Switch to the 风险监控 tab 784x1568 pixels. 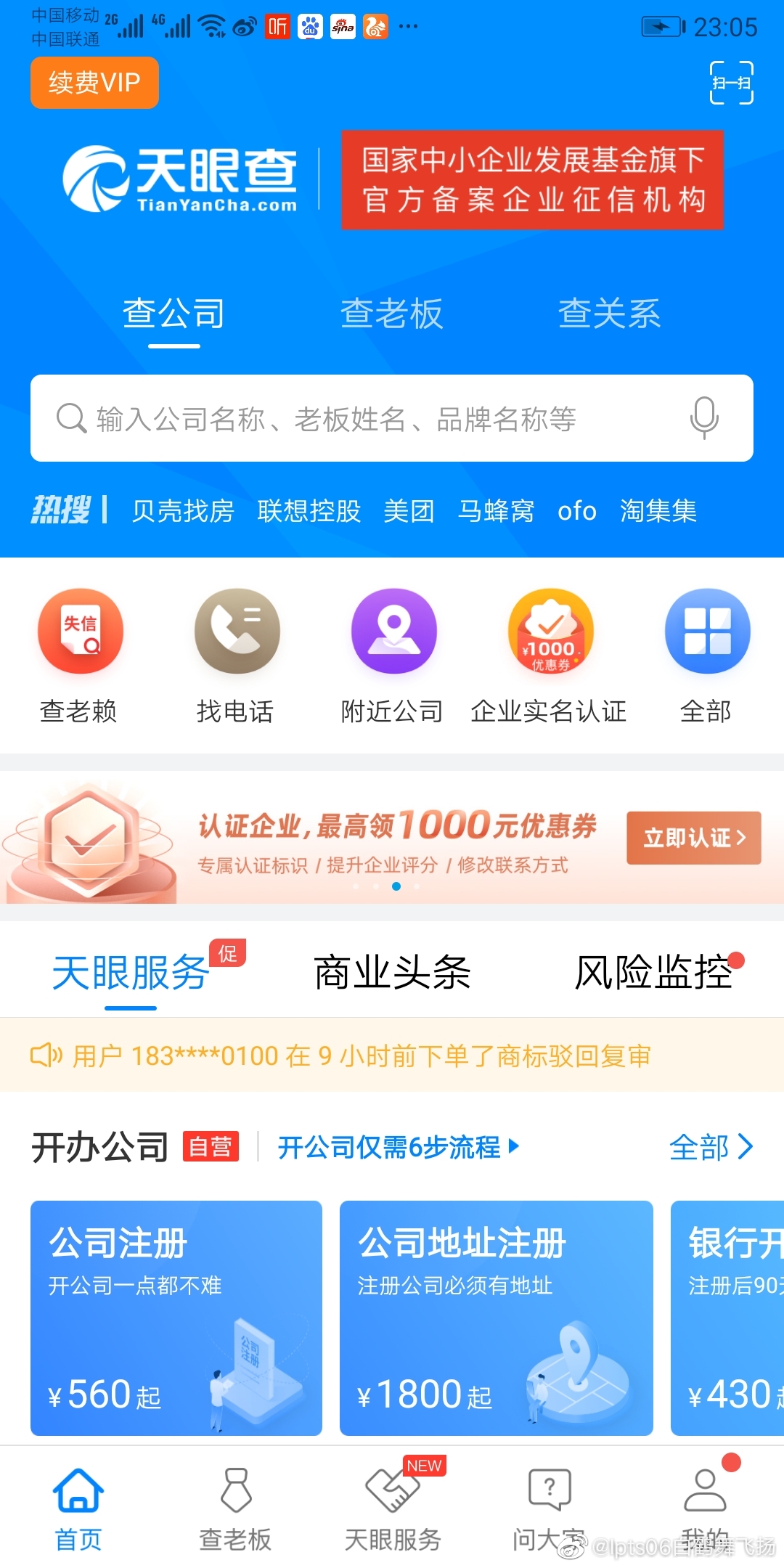click(x=653, y=973)
